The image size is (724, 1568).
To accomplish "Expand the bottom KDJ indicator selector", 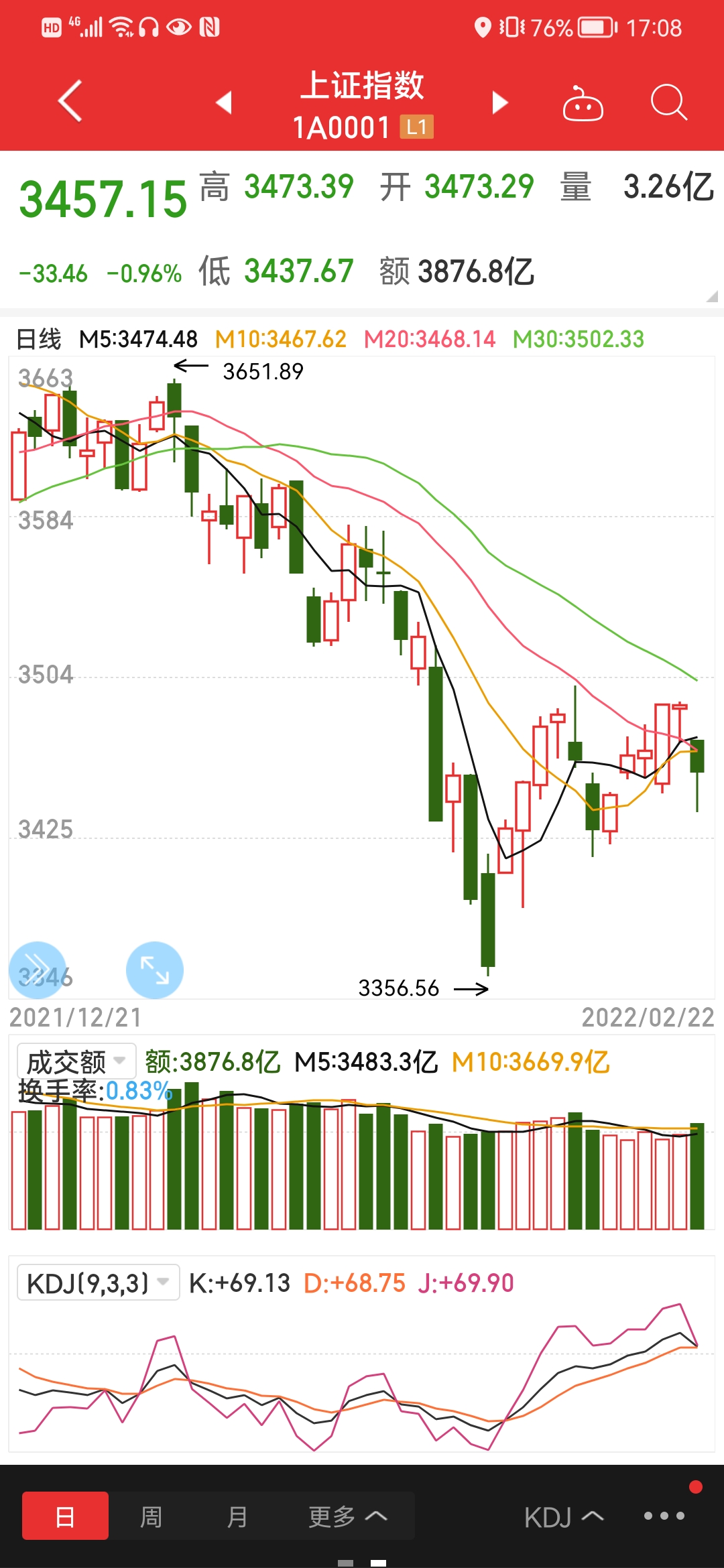I will (x=564, y=1517).
